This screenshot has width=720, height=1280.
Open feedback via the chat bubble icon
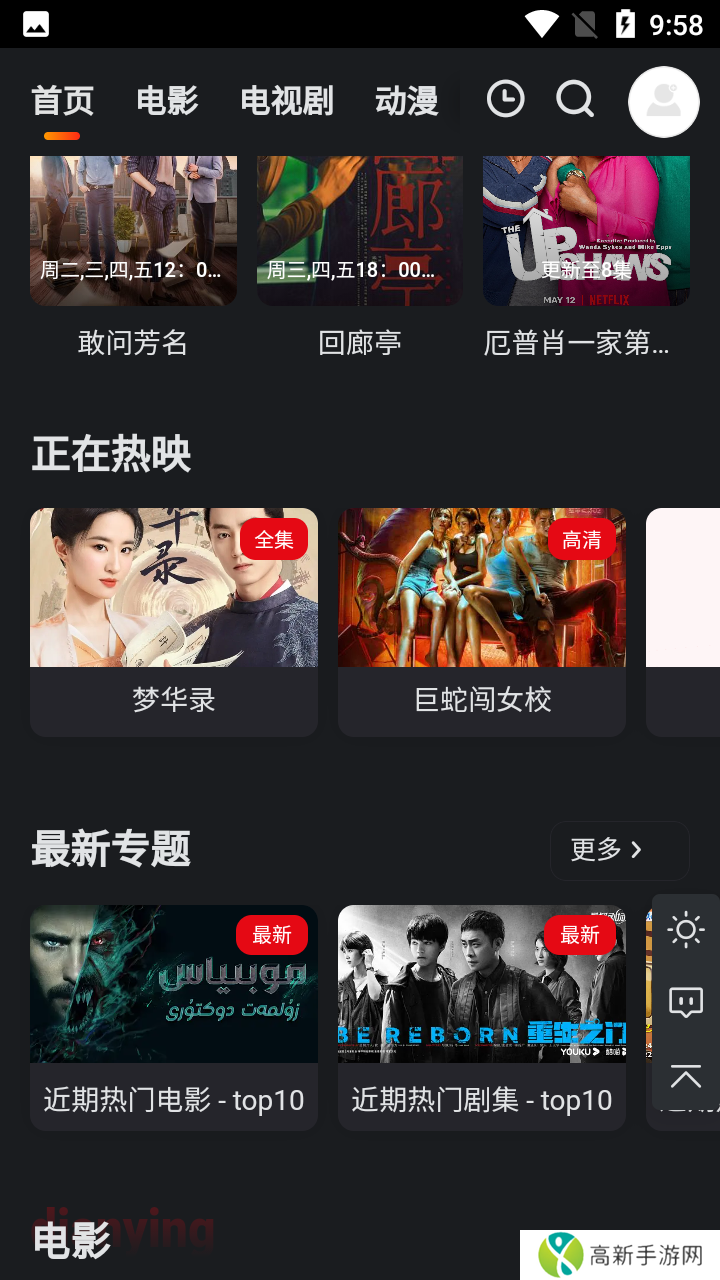[685, 1003]
